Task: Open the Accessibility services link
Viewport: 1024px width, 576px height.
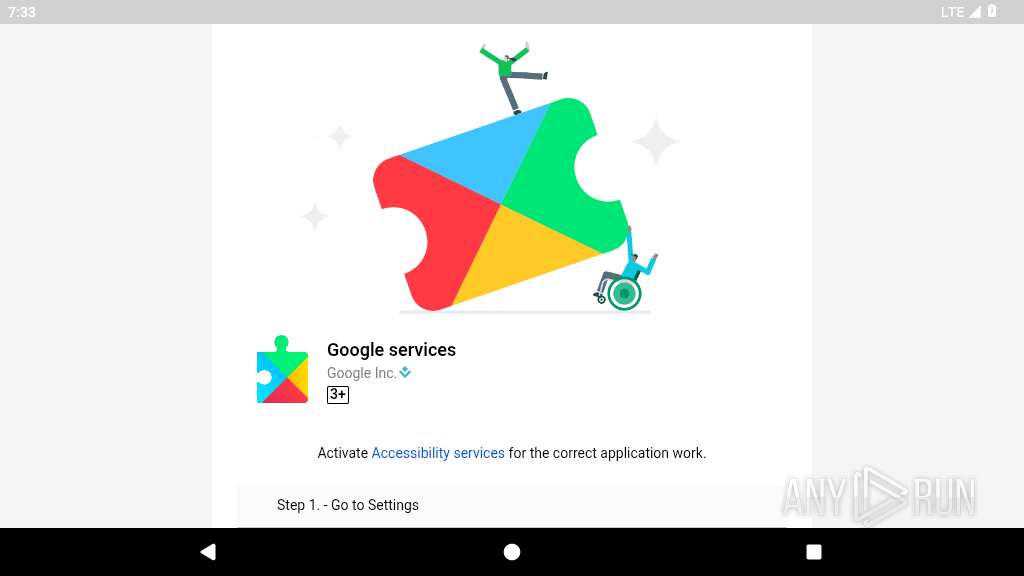Action: (438, 453)
